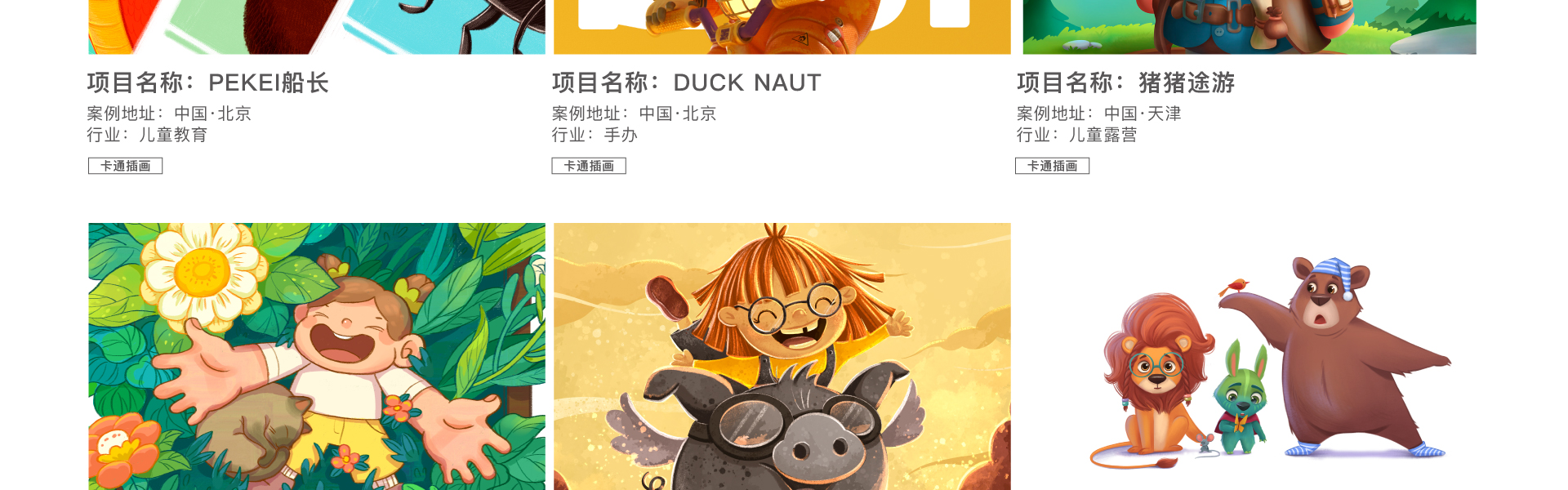This screenshot has height=490, width=1568.
Task: Tap the 卡通插画 tag under DUCK NAUT
Action: 589,166
